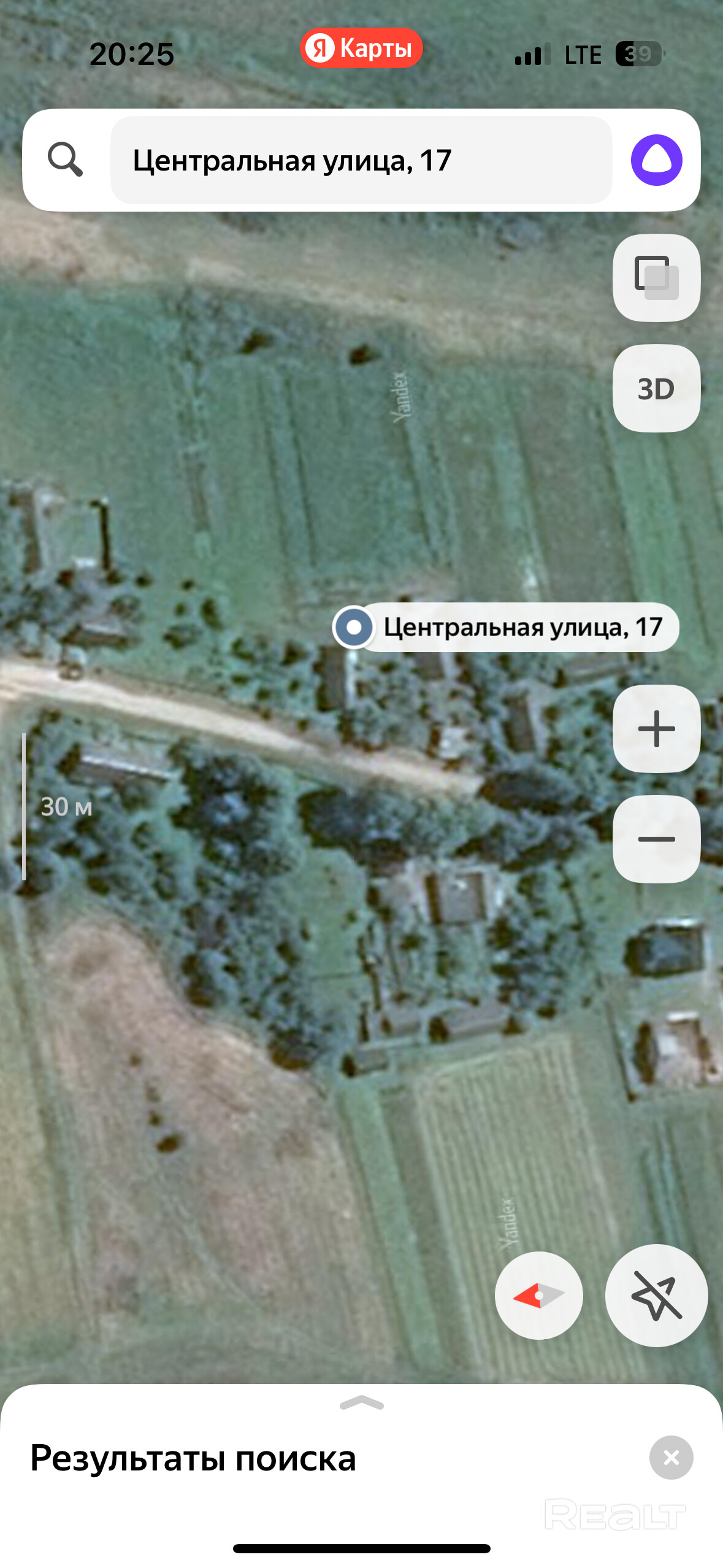Switch the map to 3D view
Image resolution: width=723 pixels, height=1568 pixels.
(656, 388)
